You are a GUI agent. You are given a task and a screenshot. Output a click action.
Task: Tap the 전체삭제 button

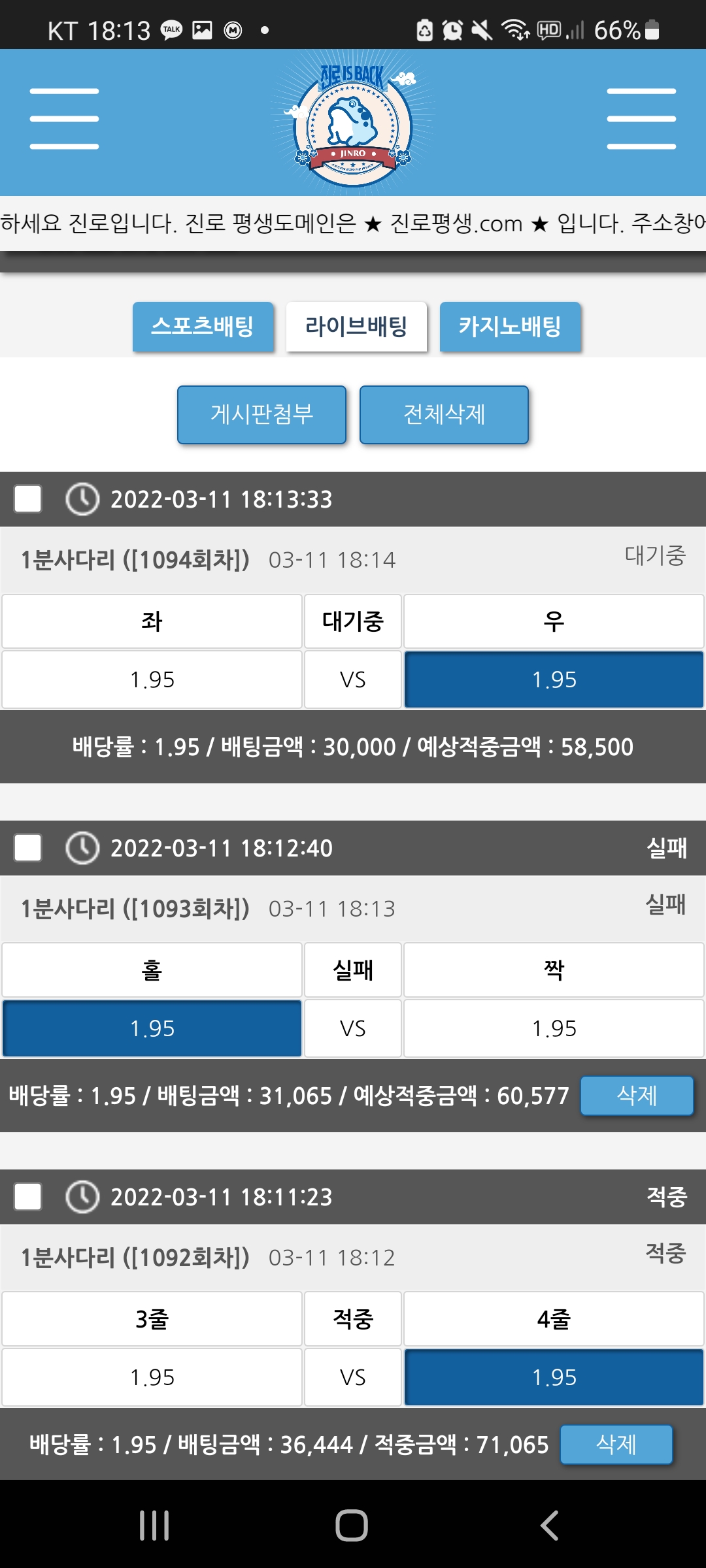tap(444, 414)
